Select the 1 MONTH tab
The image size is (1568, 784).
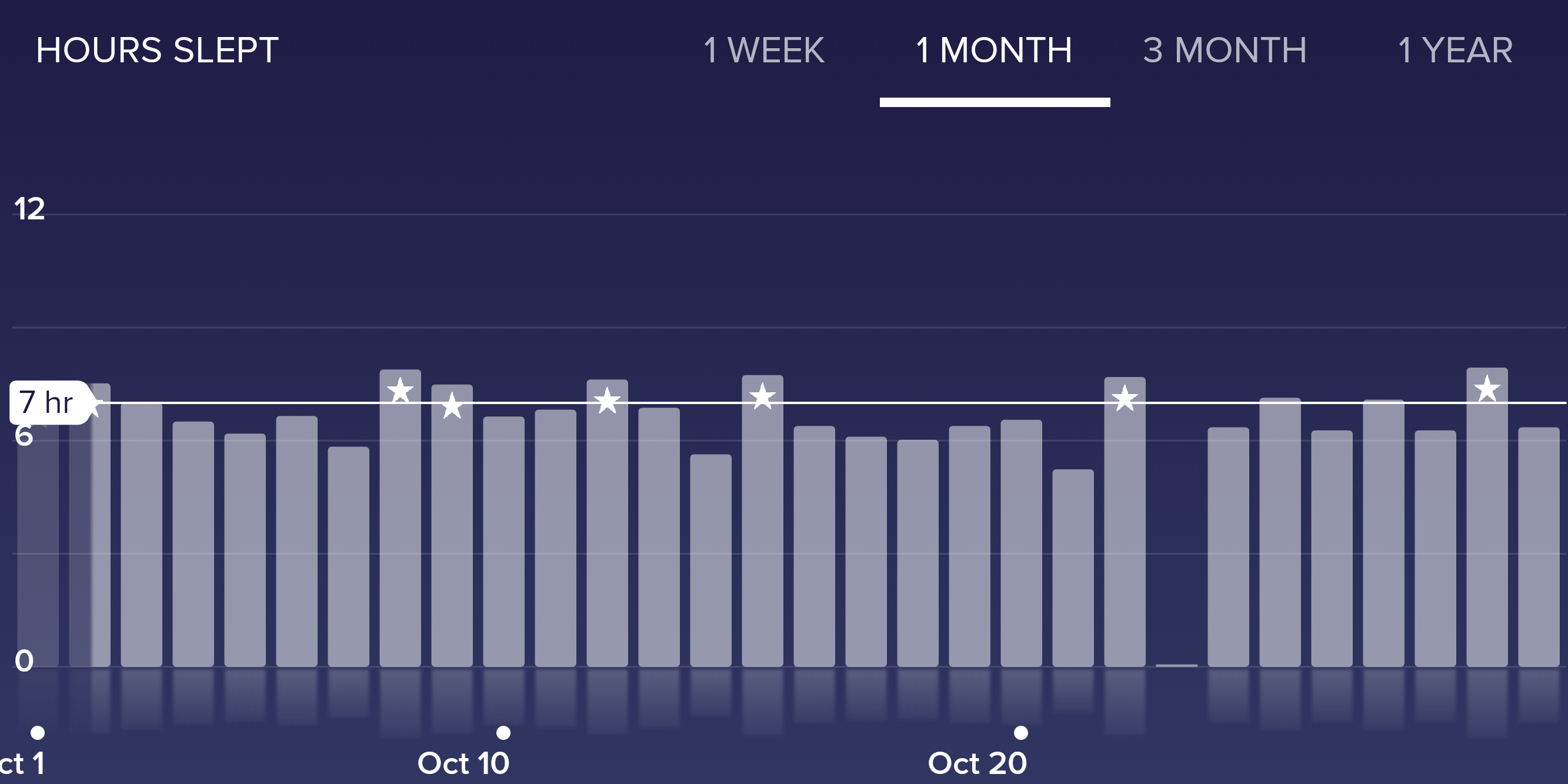994,50
